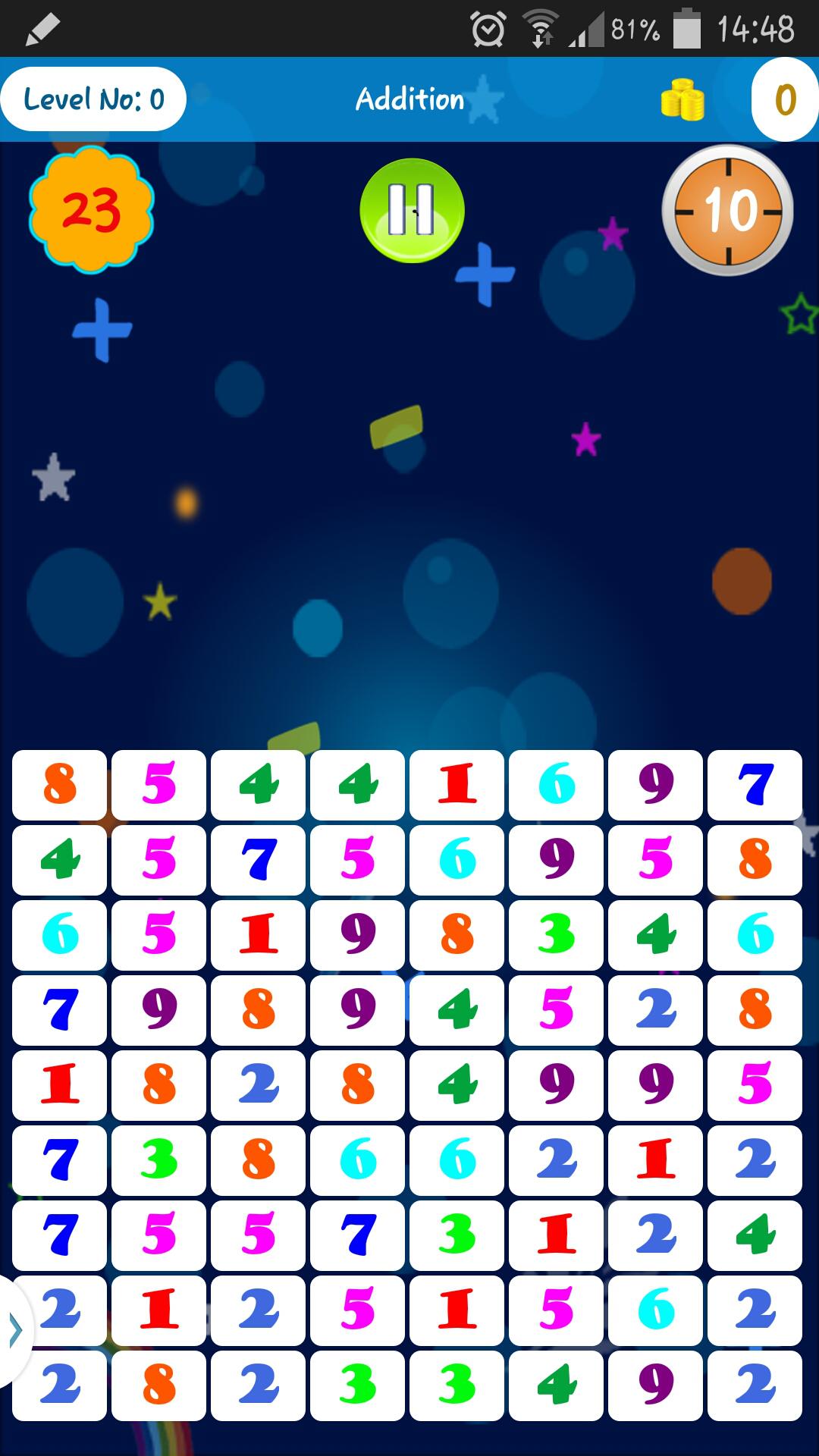Tap the purple 9 in the top row

(655, 785)
